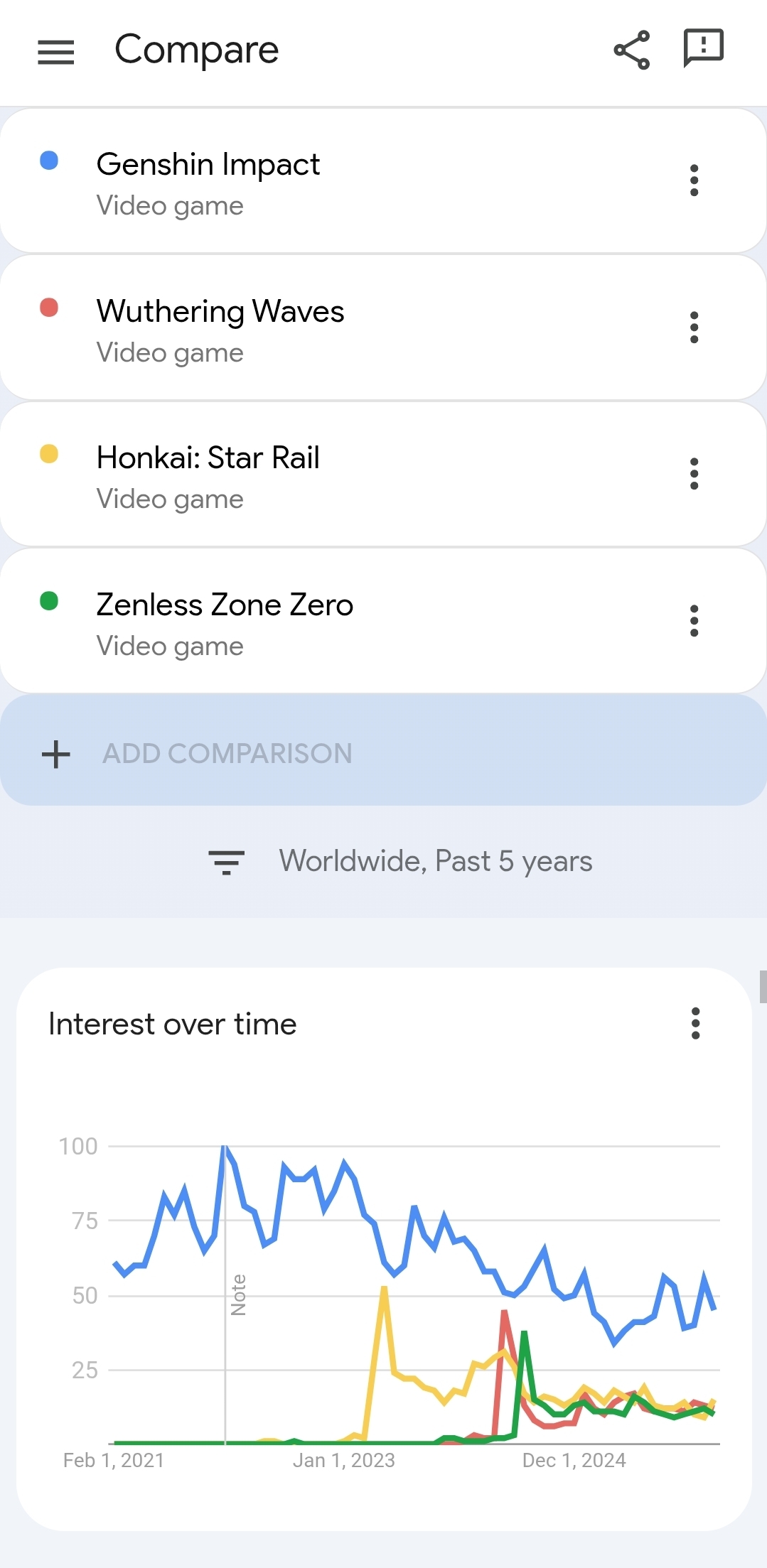767x1568 pixels.
Task: Open the Interest over time overflow menu
Action: (695, 1023)
